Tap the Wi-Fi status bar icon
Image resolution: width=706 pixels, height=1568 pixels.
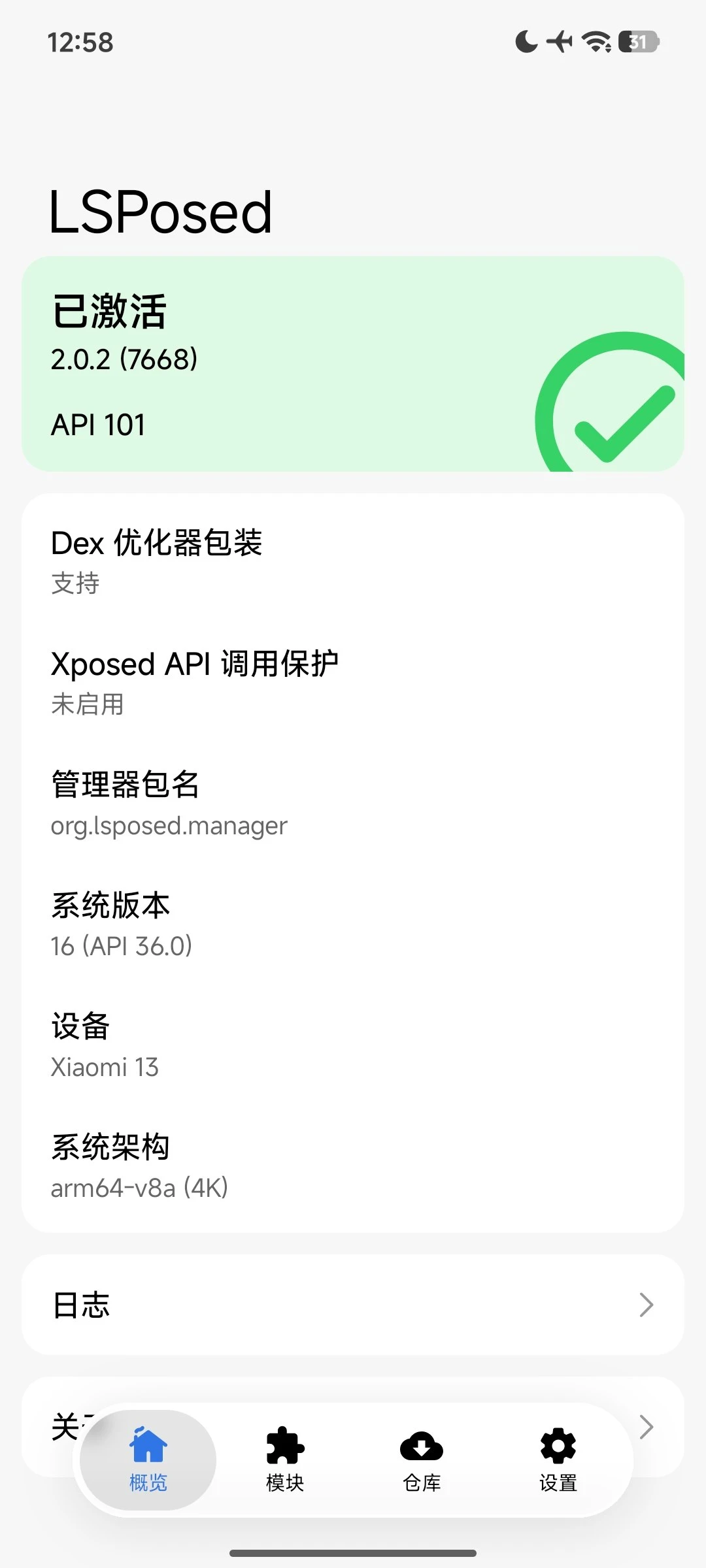click(596, 41)
